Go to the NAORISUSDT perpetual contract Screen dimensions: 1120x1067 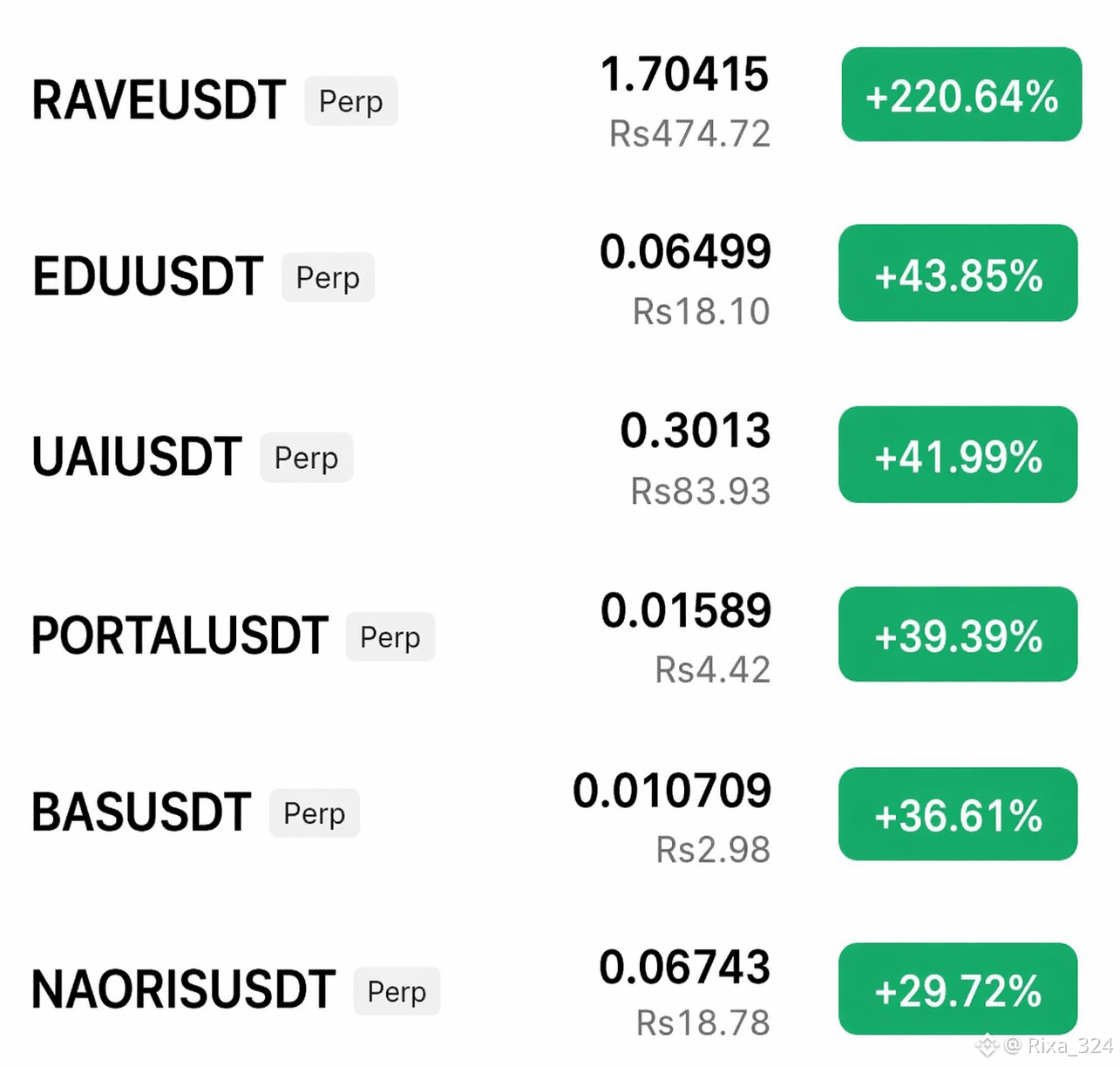558,990
